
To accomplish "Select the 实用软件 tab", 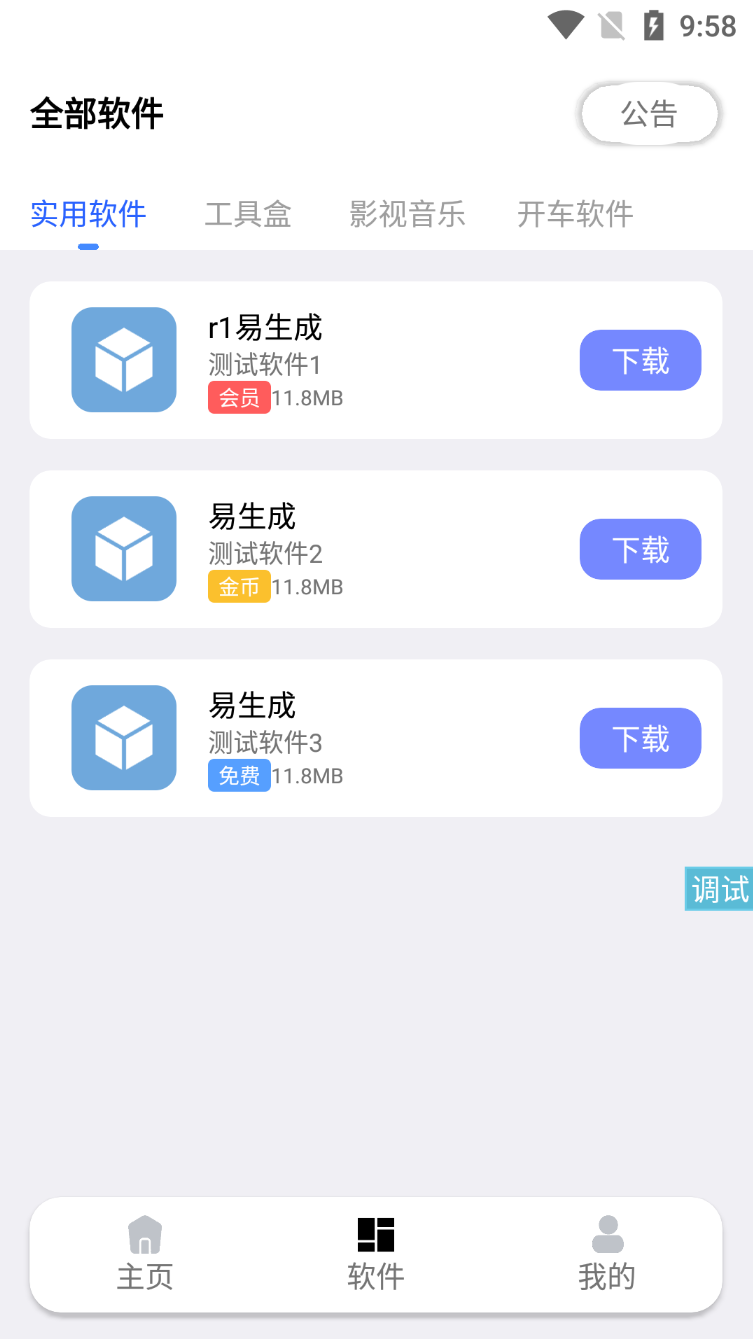I will click(x=88, y=214).
